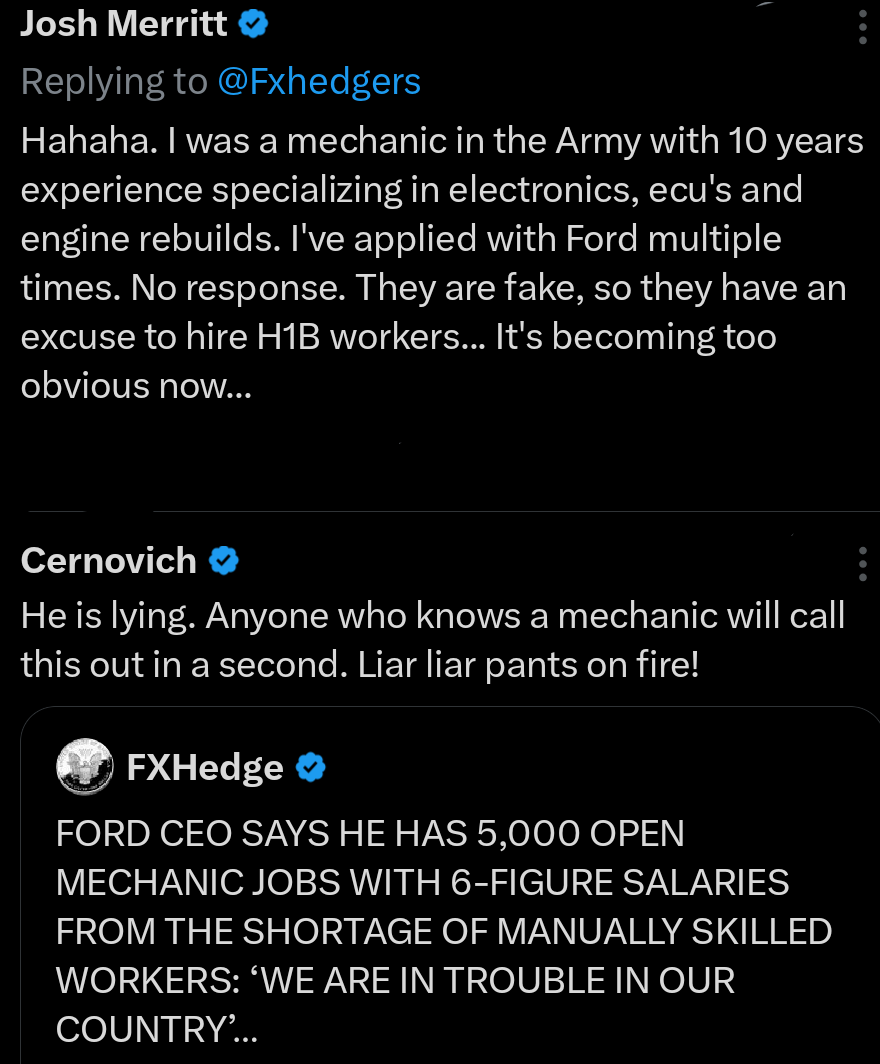Visit Cernovich's profile via his name
The height and width of the screenshot is (1064, 880).
(x=108, y=561)
